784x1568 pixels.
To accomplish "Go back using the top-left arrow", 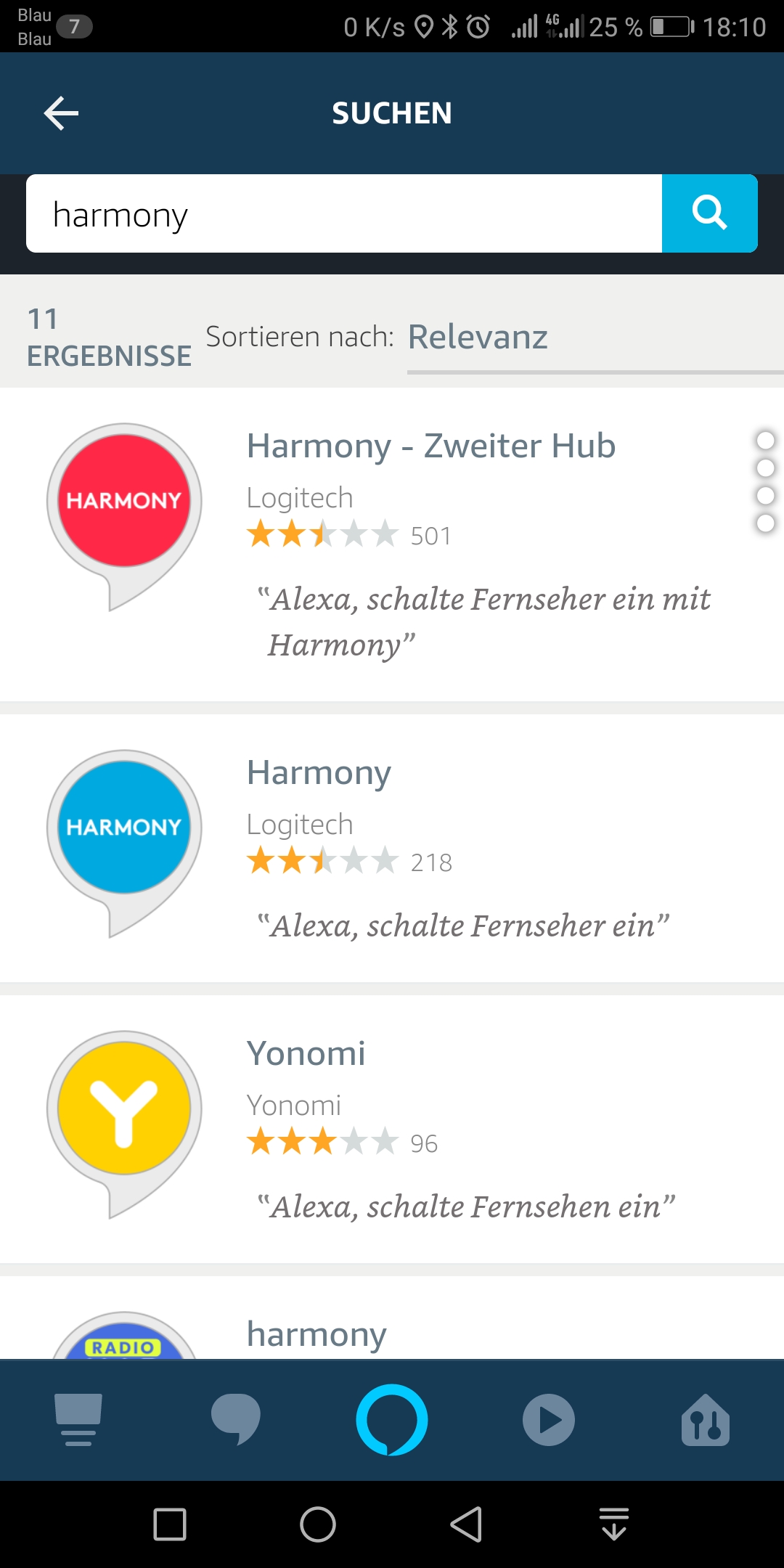I will tap(61, 113).
